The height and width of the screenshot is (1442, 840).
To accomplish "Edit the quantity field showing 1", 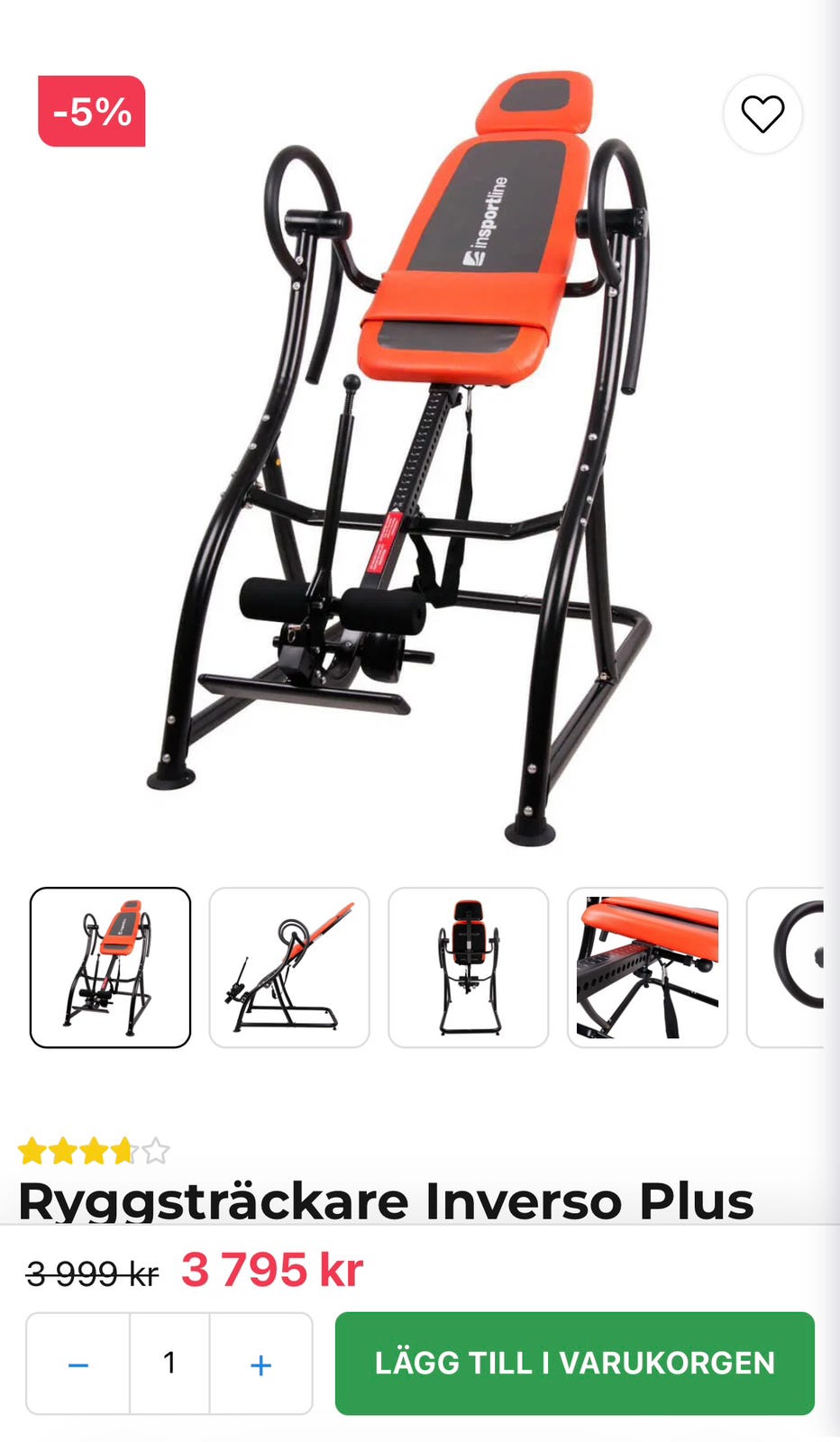I will tap(169, 1364).
